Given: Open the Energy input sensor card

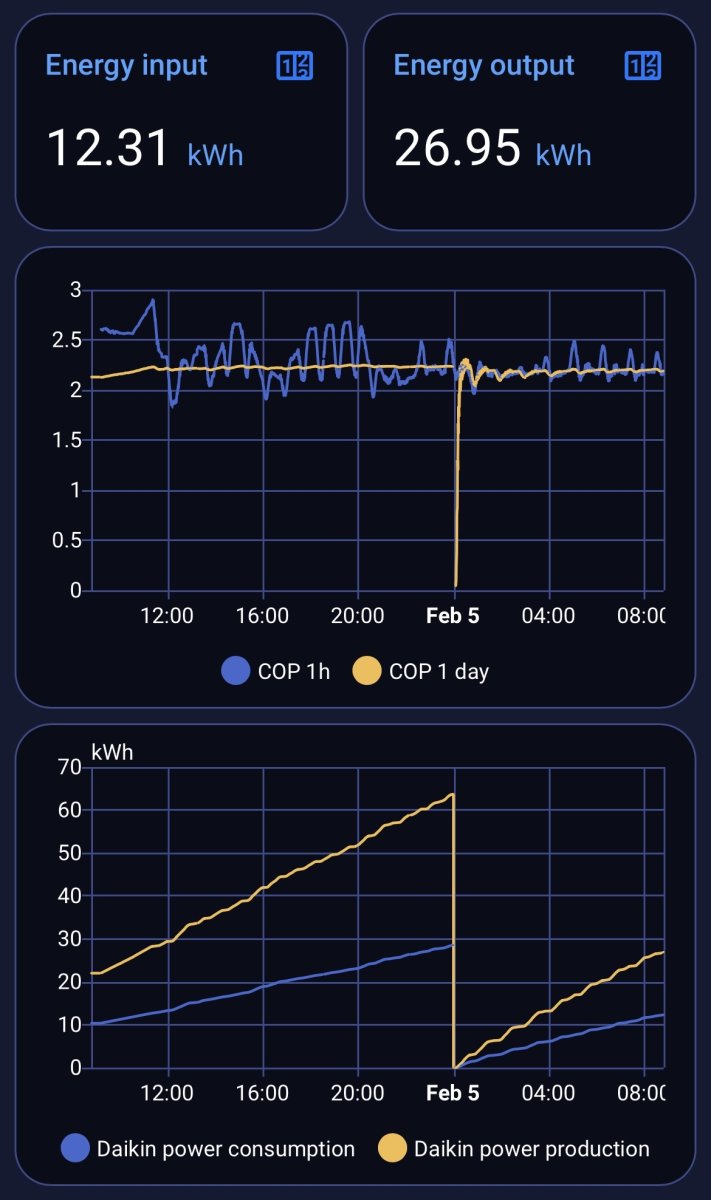Looking at the screenshot, I should [180, 122].
